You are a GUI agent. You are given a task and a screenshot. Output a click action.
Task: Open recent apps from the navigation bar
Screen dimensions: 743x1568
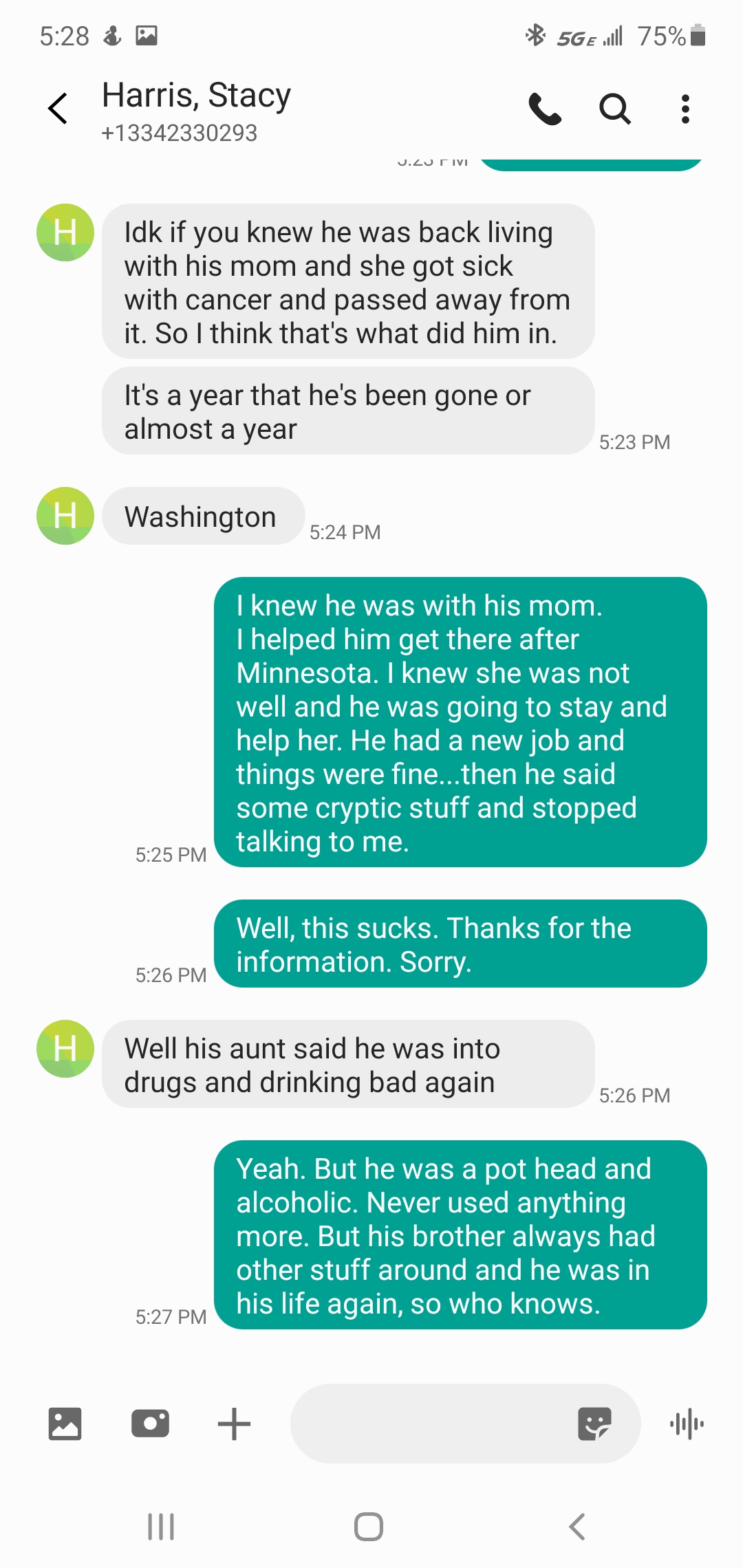[x=161, y=1527]
